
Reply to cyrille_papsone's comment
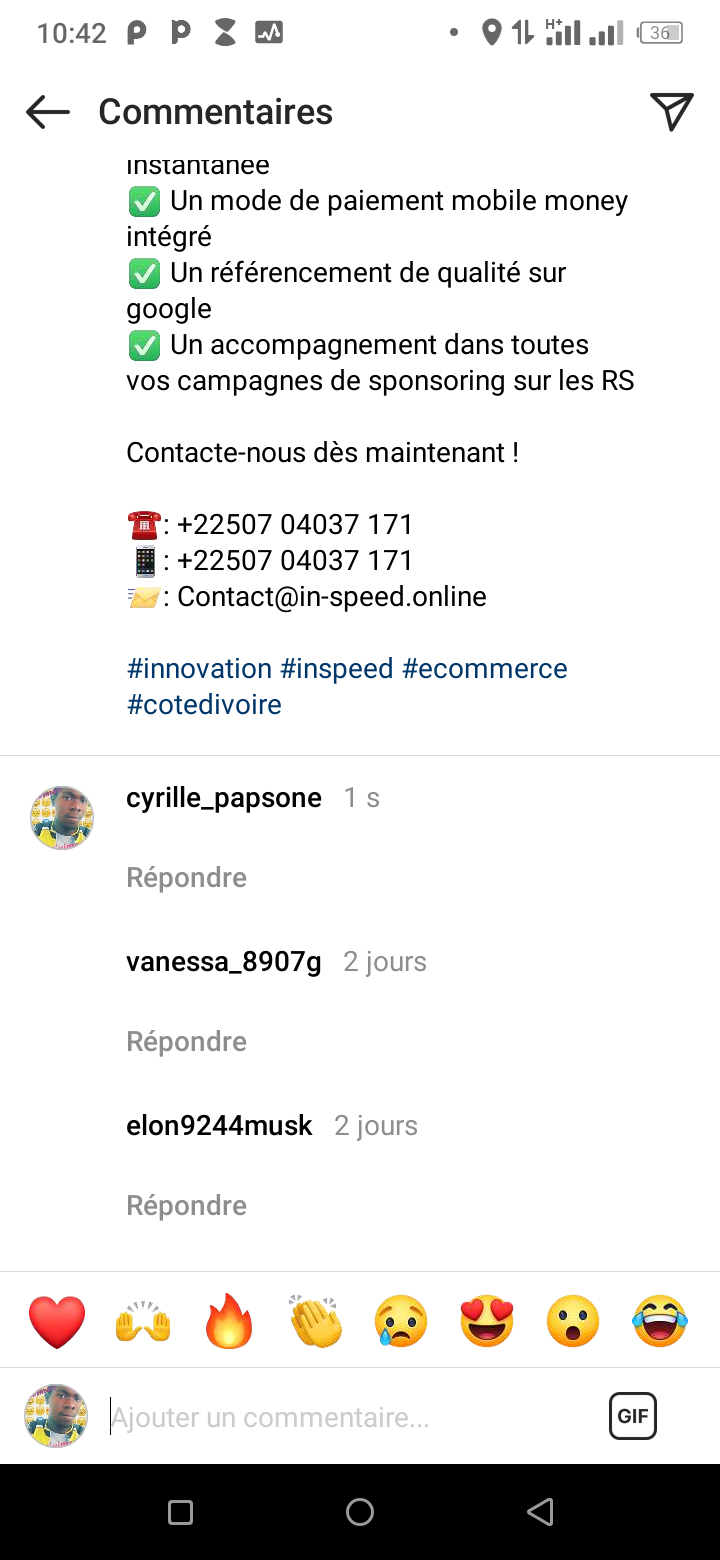pyautogui.click(x=186, y=877)
